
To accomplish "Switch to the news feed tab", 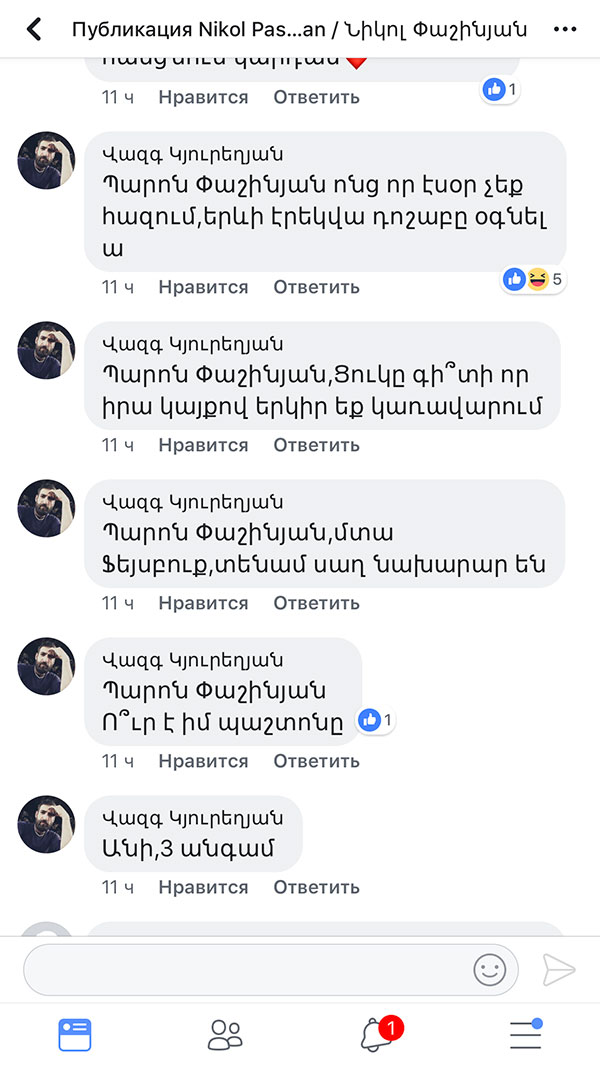I will point(74,1034).
